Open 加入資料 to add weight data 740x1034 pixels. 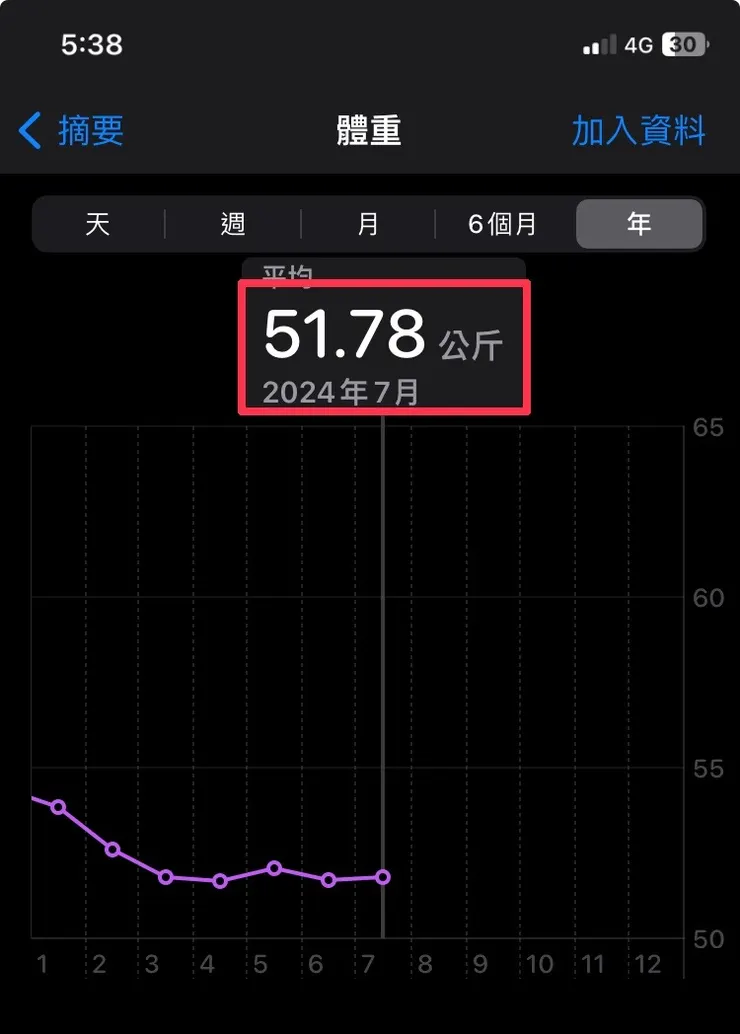click(x=639, y=130)
